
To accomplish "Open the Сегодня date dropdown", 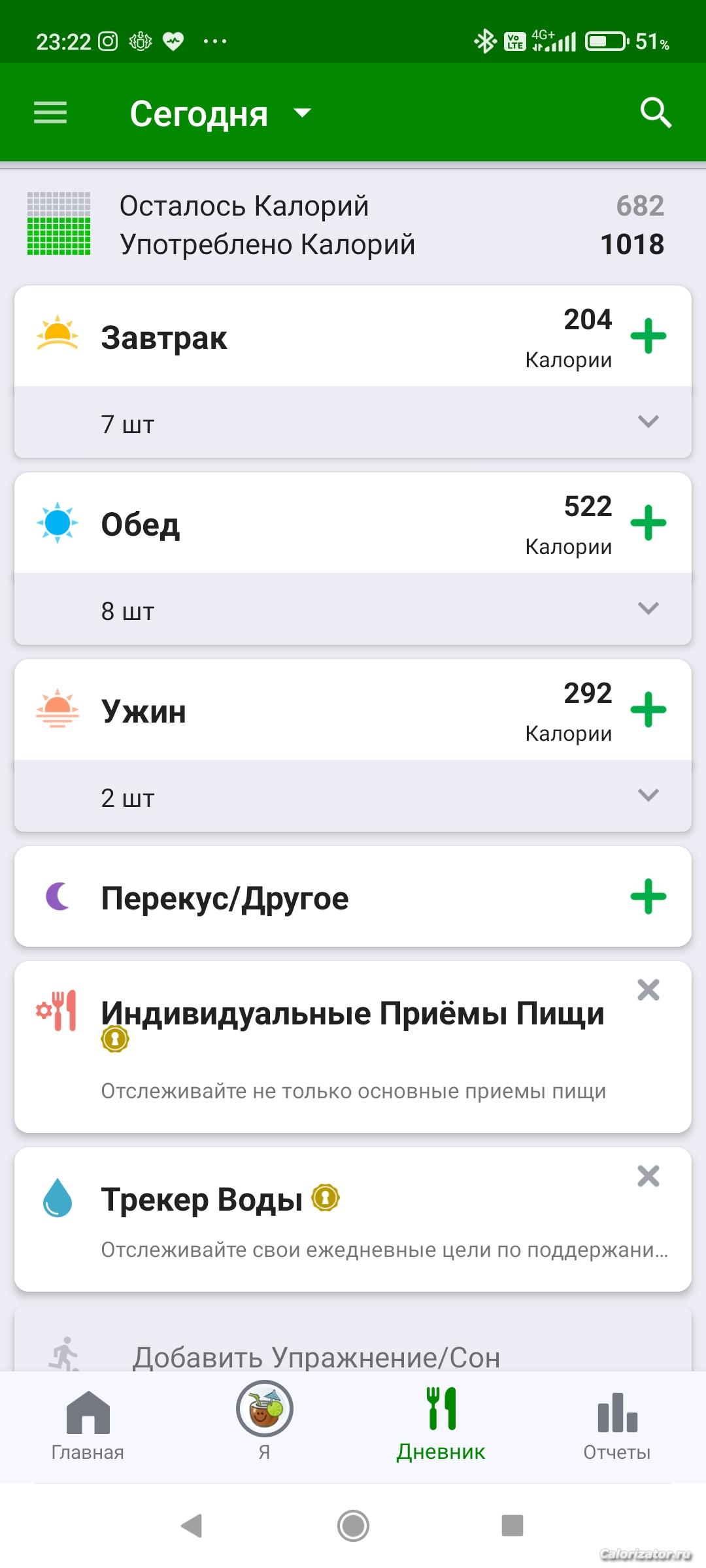I will tap(220, 114).
